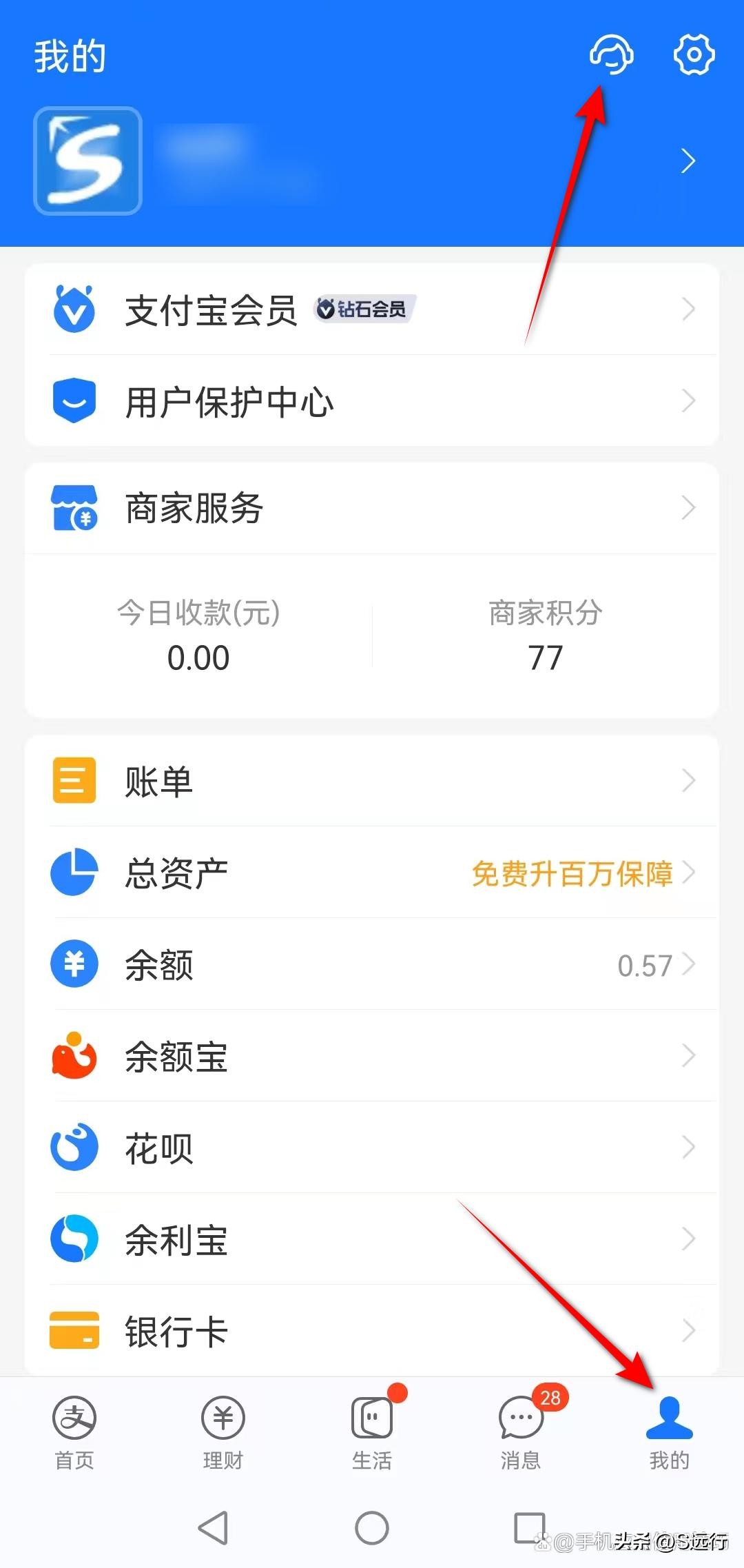Open the 余额 balance icon
This screenshot has width=744, height=1568.
coord(74,964)
